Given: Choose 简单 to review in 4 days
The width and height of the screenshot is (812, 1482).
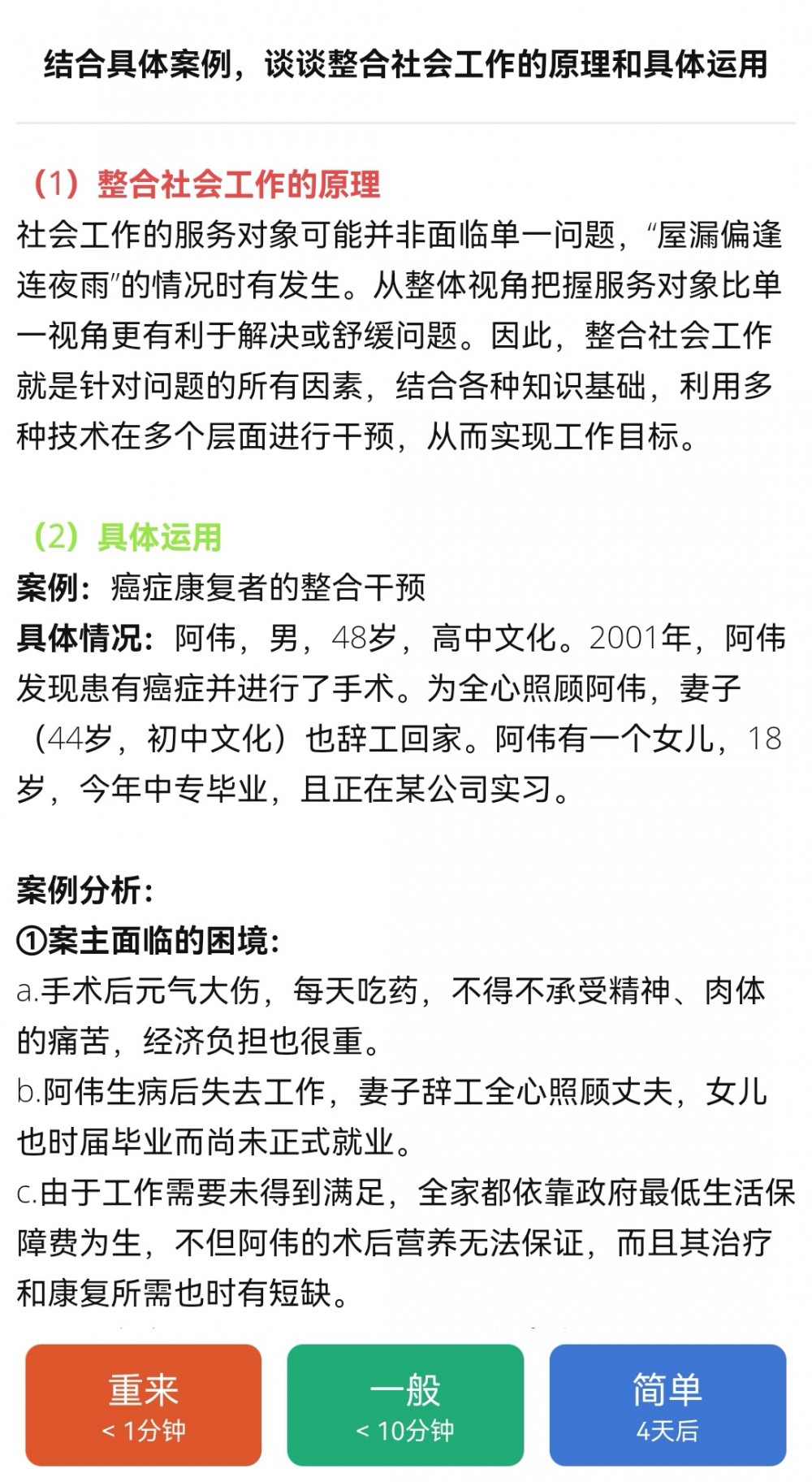Looking at the screenshot, I should (x=667, y=1405).
